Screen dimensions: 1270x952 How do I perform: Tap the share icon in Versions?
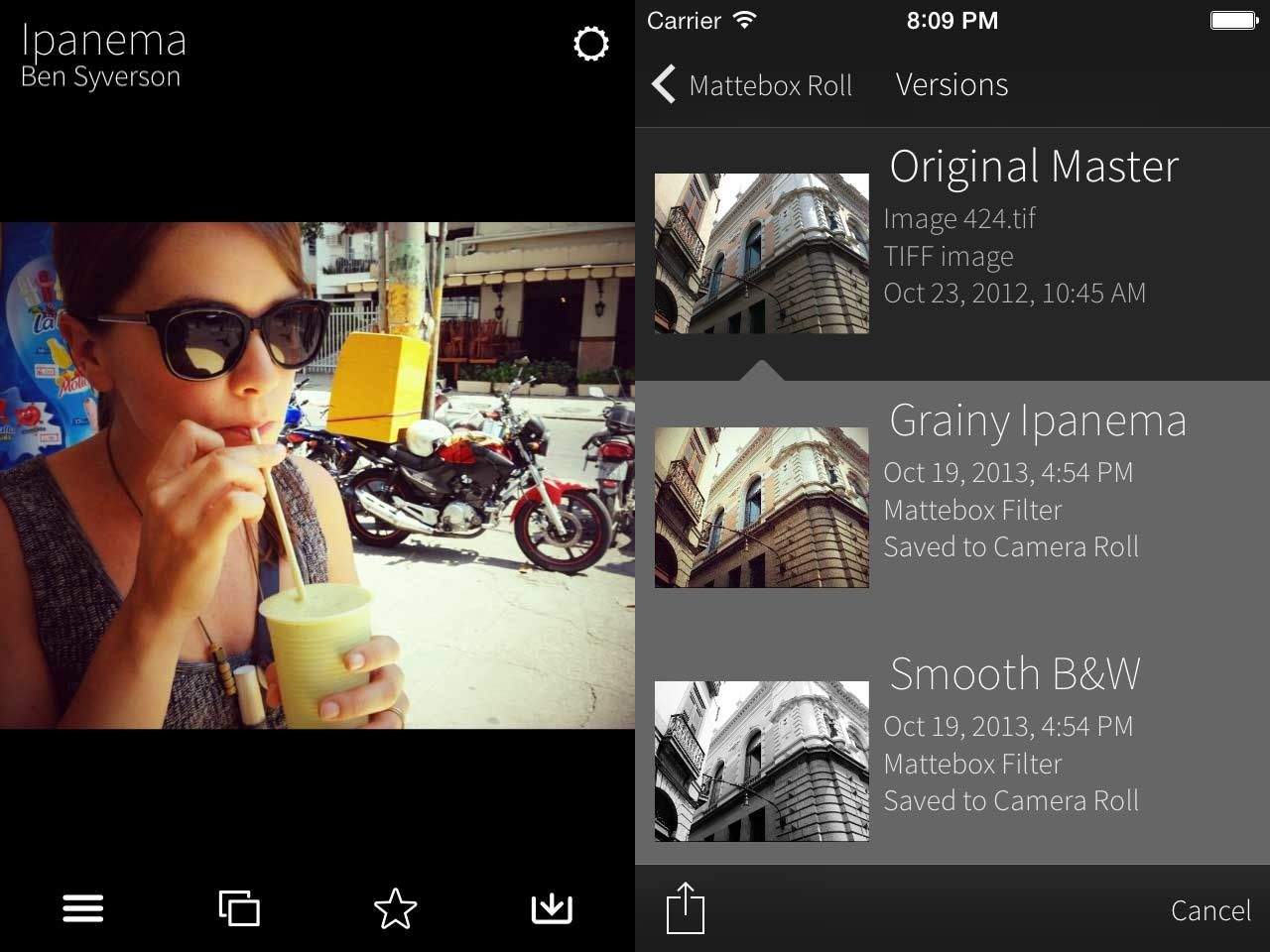click(685, 908)
